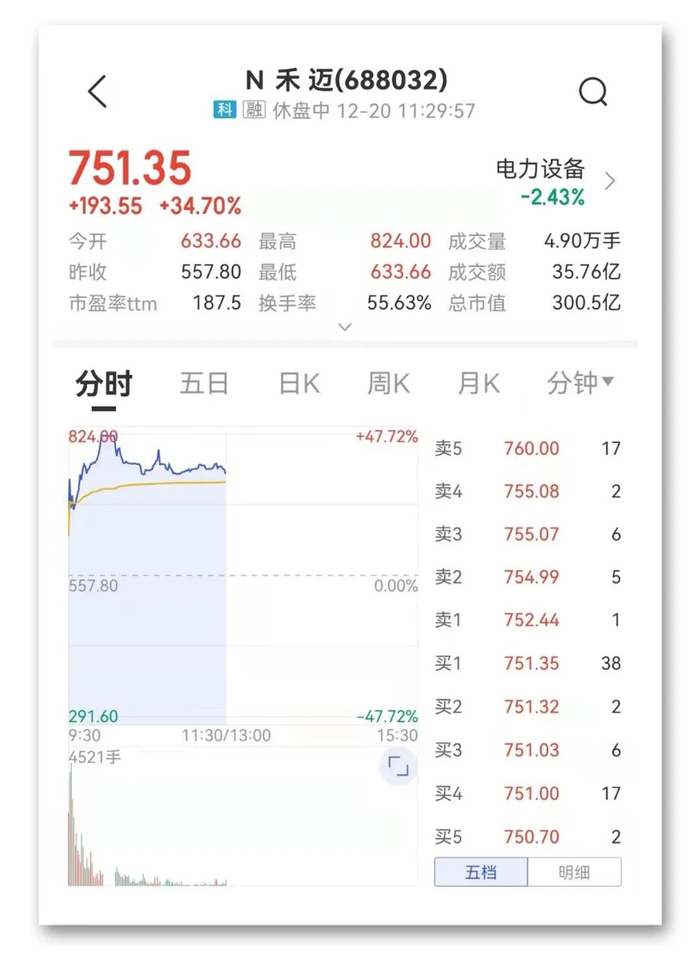The height and width of the screenshot is (954, 700).
Task: Switch to the 周K chart tab
Action: point(388,384)
